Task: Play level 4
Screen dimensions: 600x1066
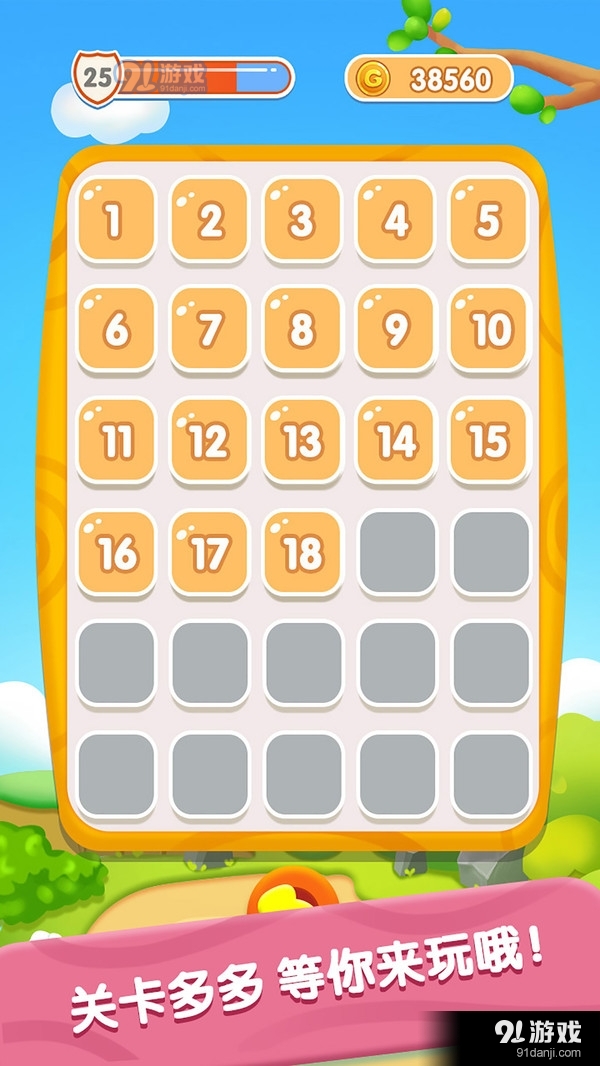Action: coord(396,220)
